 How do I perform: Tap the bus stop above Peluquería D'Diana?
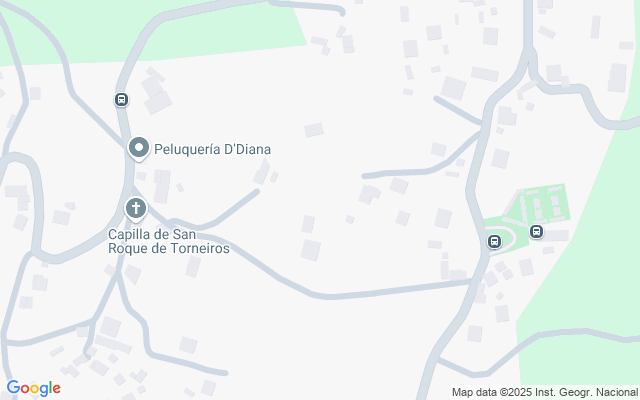point(121,100)
